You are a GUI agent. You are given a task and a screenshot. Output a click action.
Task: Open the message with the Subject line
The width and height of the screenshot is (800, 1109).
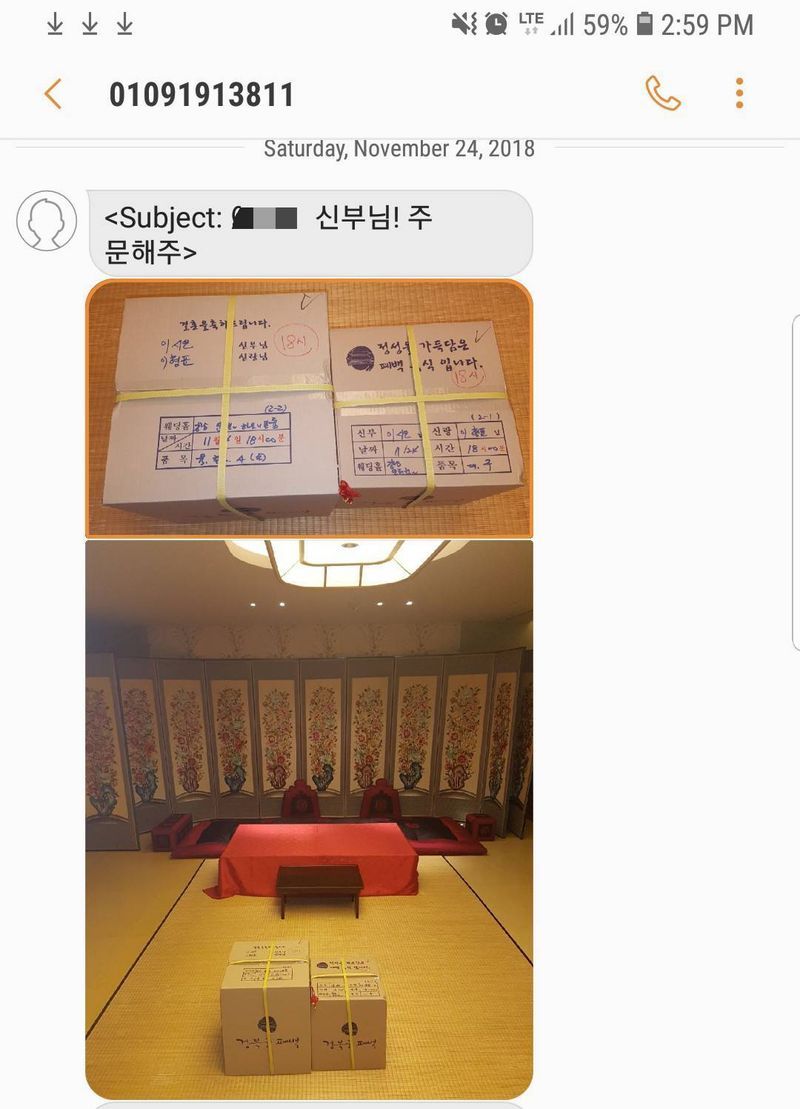(309, 233)
